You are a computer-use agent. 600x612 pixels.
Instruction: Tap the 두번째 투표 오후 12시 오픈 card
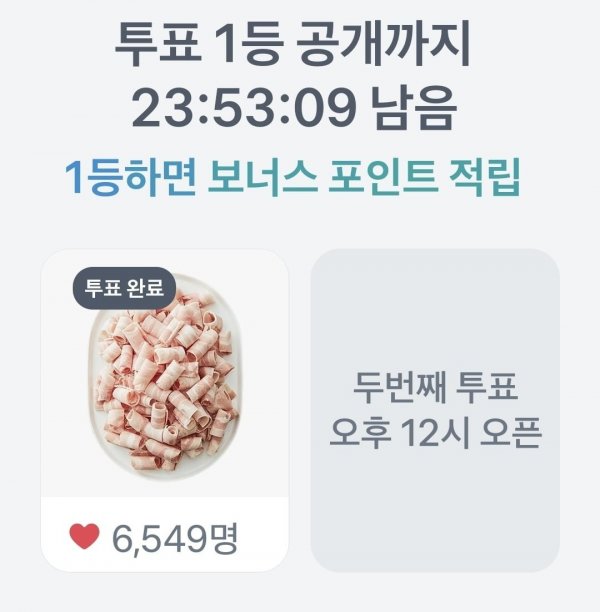[435, 410]
